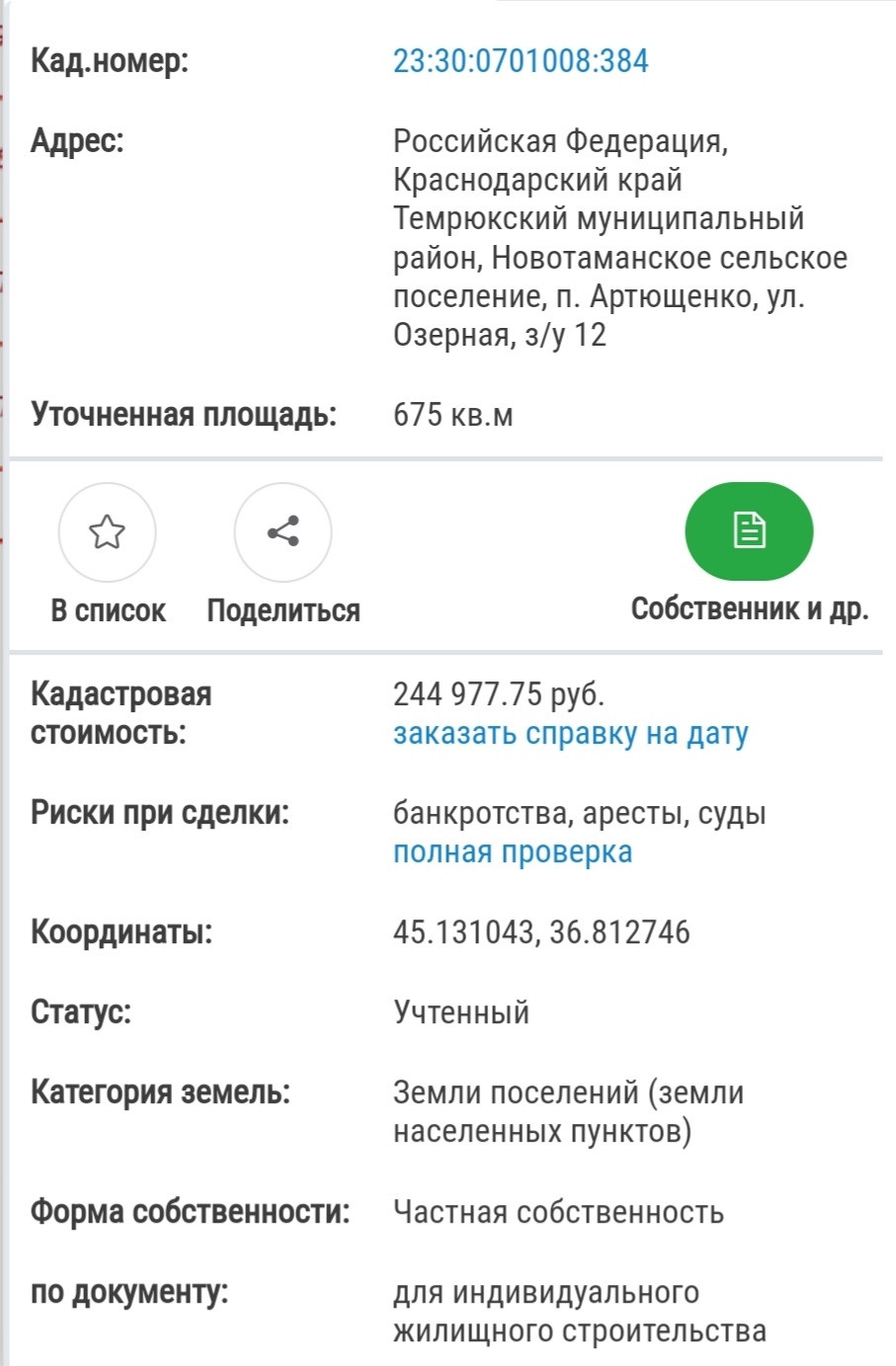Viewport: 896px width, 1366px height.
Task: Open cadastral number link 23:30:0701008:384
Action: tap(521, 60)
